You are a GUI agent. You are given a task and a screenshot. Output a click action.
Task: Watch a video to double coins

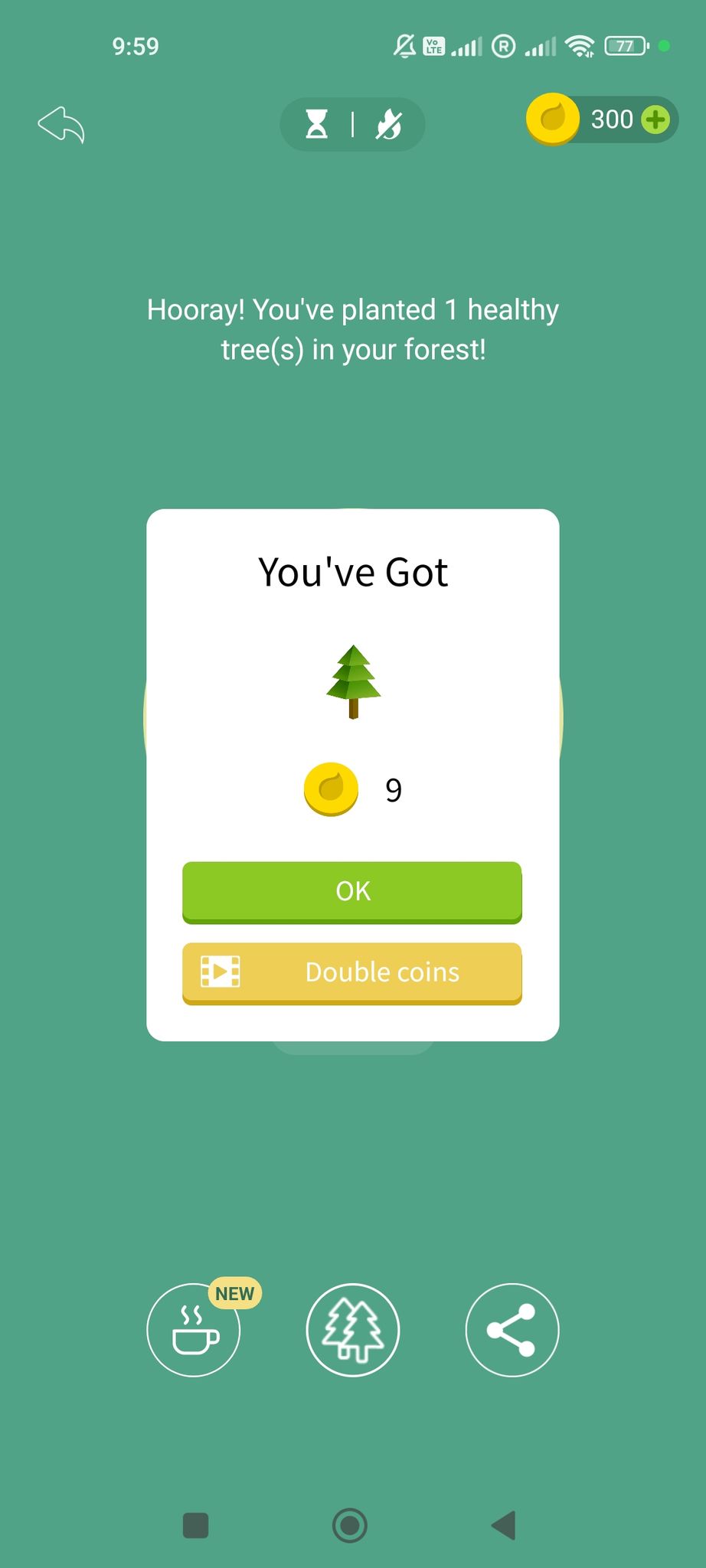coord(352,973)
